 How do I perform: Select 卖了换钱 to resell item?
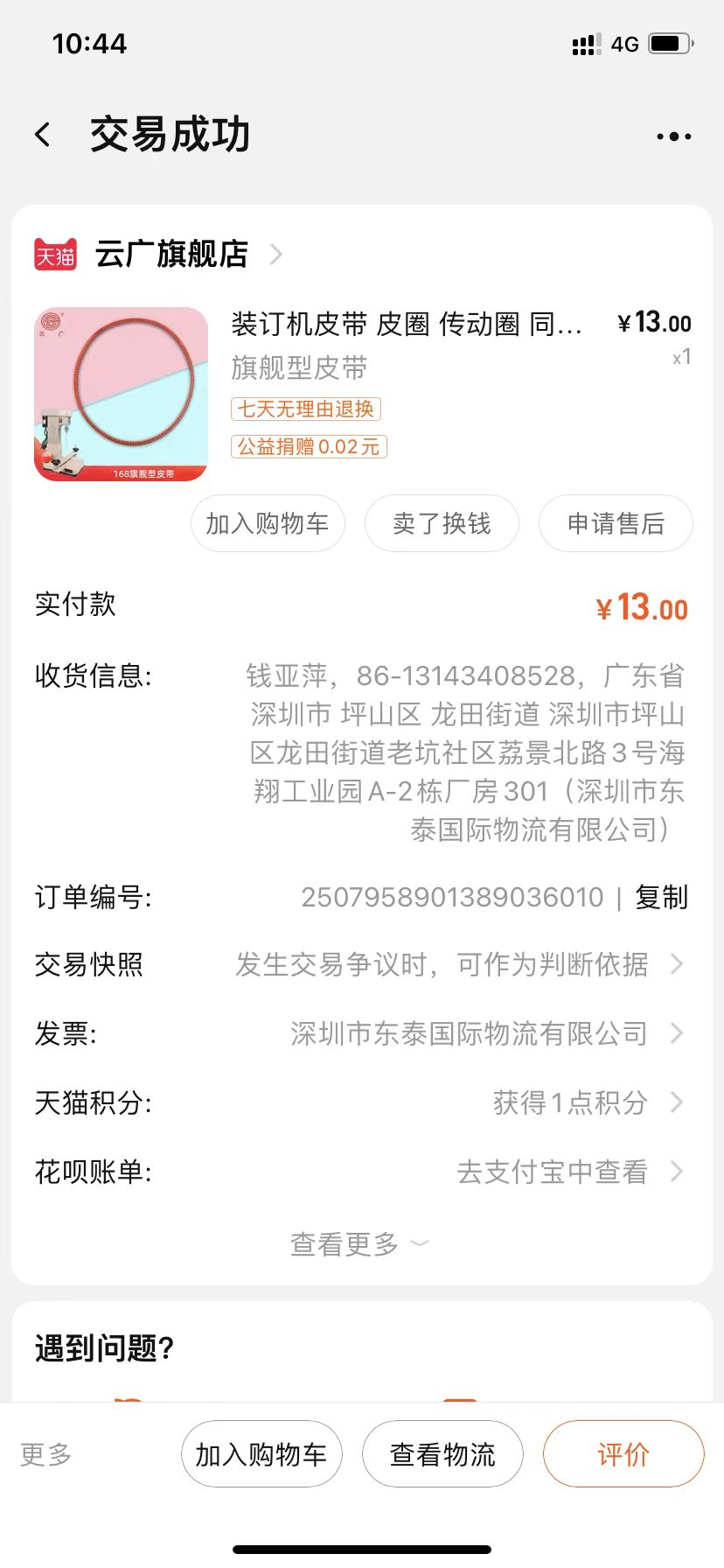[442, 523]
